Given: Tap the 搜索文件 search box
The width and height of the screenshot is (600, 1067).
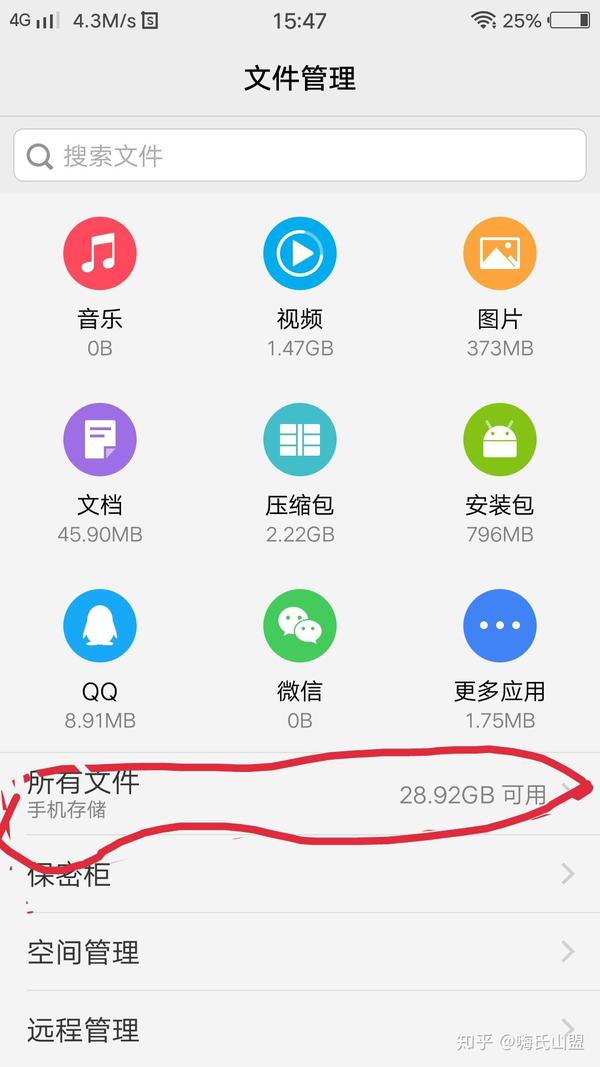Looking at the screenshot, I should (300, 156).
